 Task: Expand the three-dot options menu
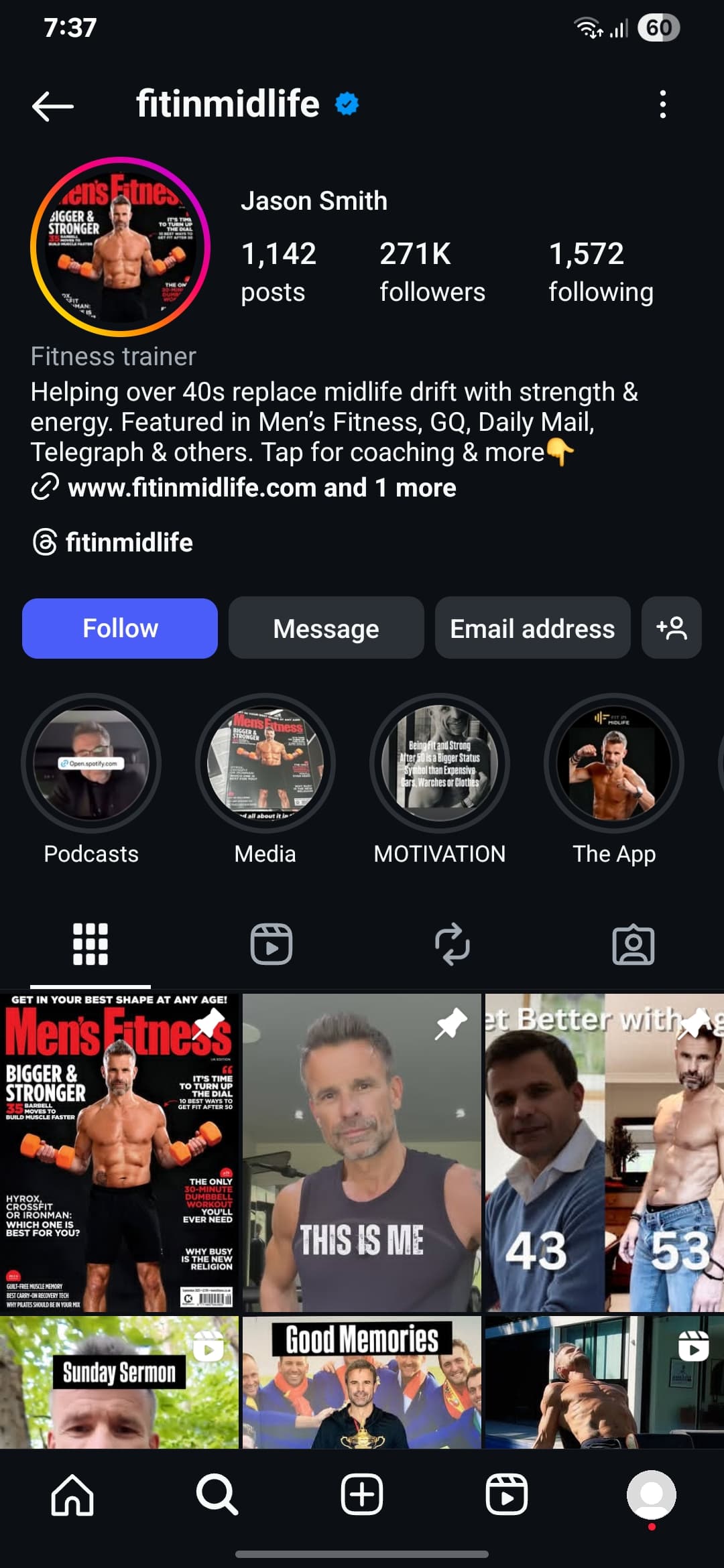tap(662, 105)
